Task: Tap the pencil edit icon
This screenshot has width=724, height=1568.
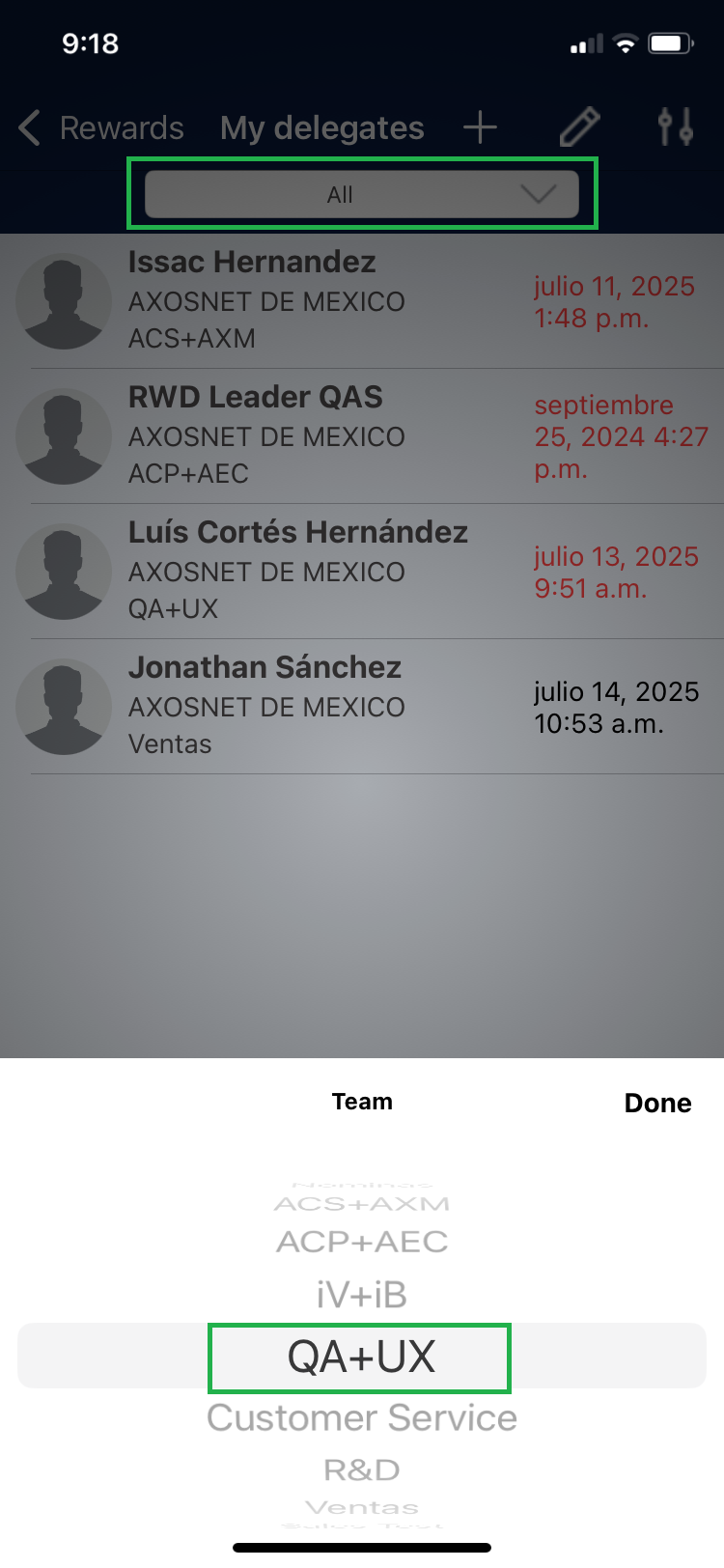Action: [579, 127]
